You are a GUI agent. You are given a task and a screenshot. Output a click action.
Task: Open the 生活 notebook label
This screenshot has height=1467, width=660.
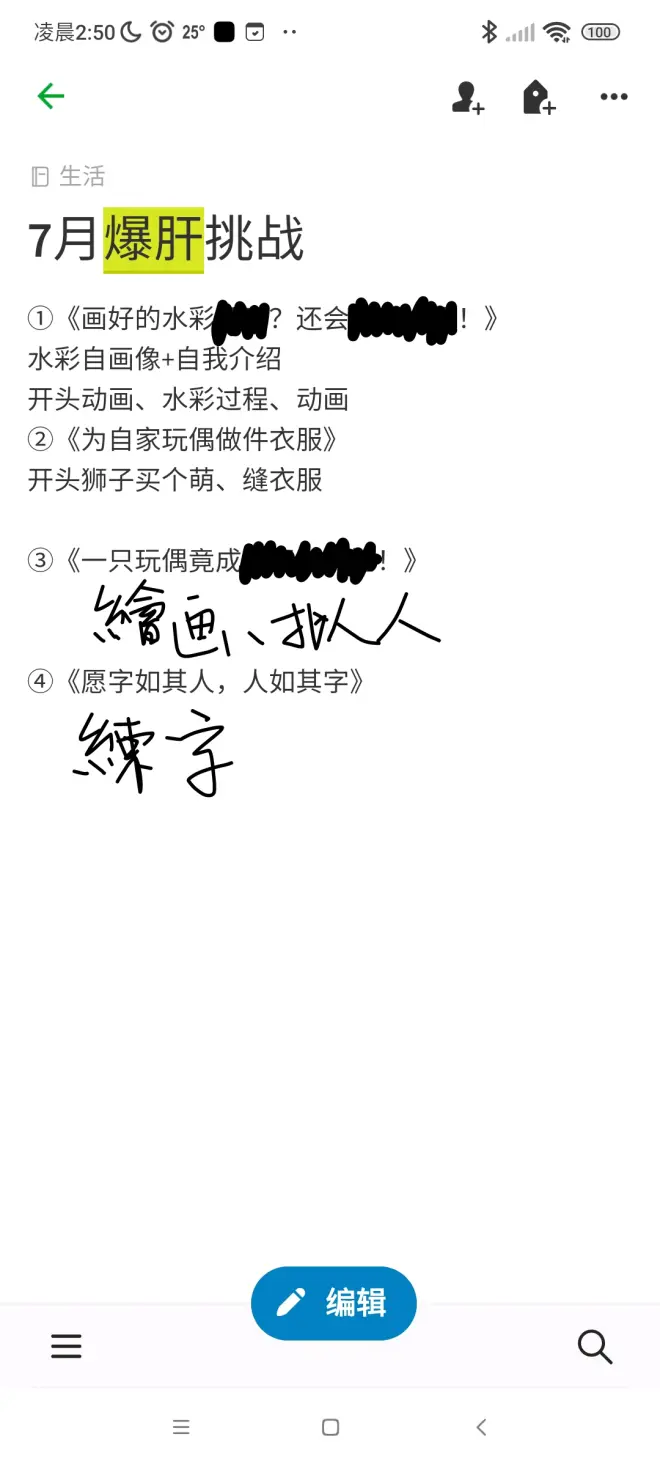pyautogui.click(x=68, y=177)
